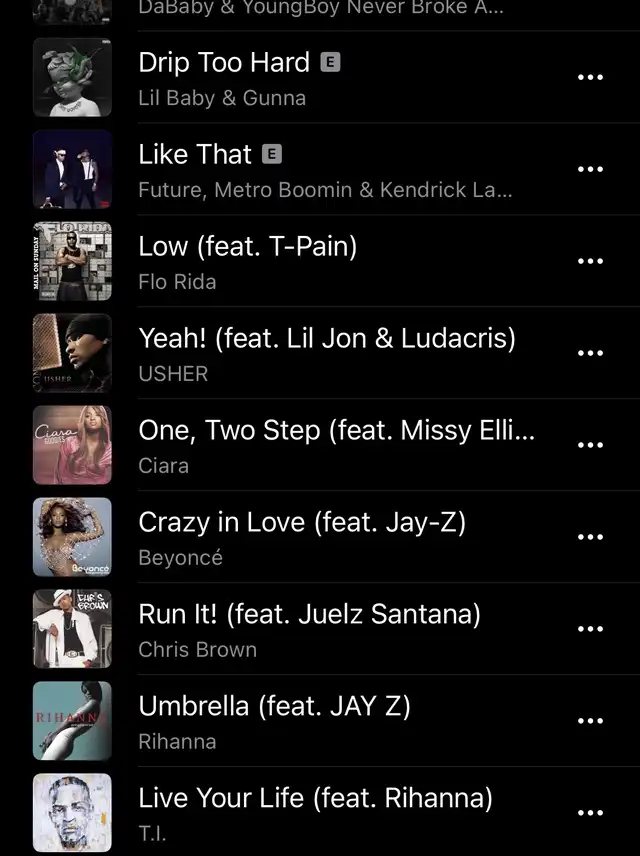Viewport: 640px width, 856px height.
Task: Open more options for Low (feat. T-Pain)
Action: pos(591,261)
